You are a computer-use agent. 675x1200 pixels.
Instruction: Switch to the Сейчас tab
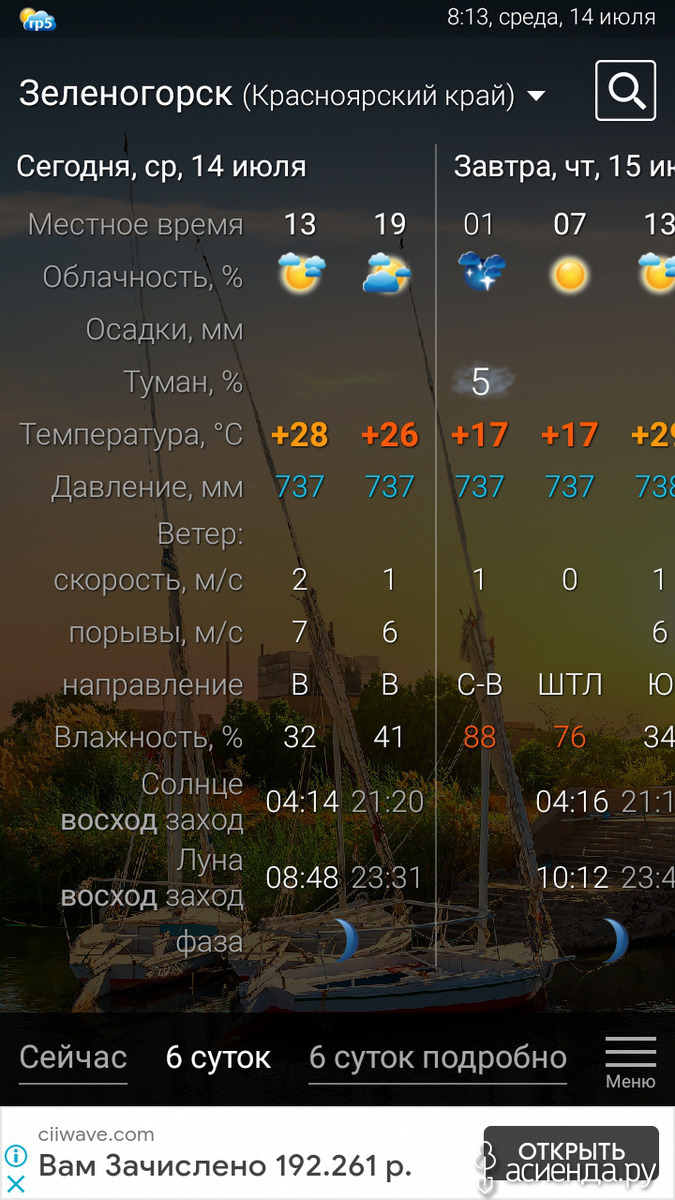(73, 1057)
